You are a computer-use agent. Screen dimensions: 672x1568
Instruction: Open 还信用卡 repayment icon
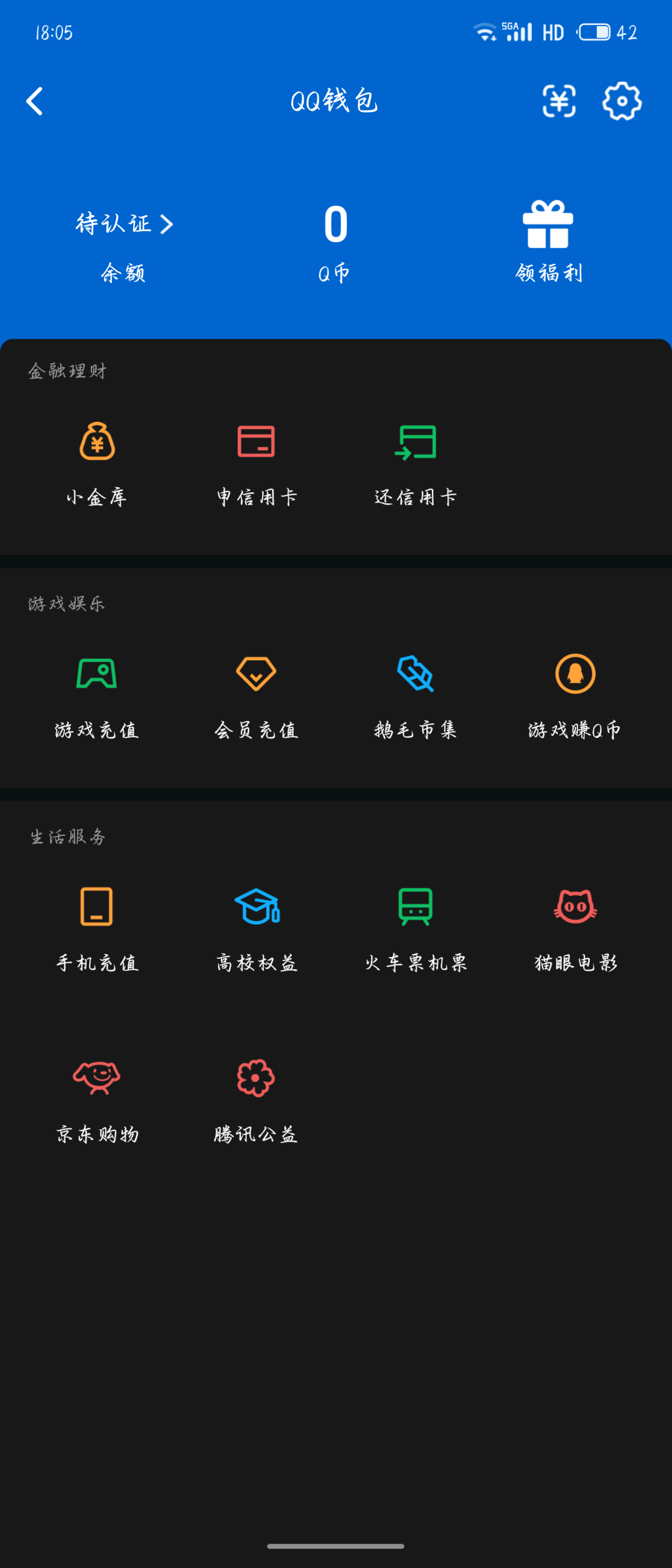[x=417, y=442]
